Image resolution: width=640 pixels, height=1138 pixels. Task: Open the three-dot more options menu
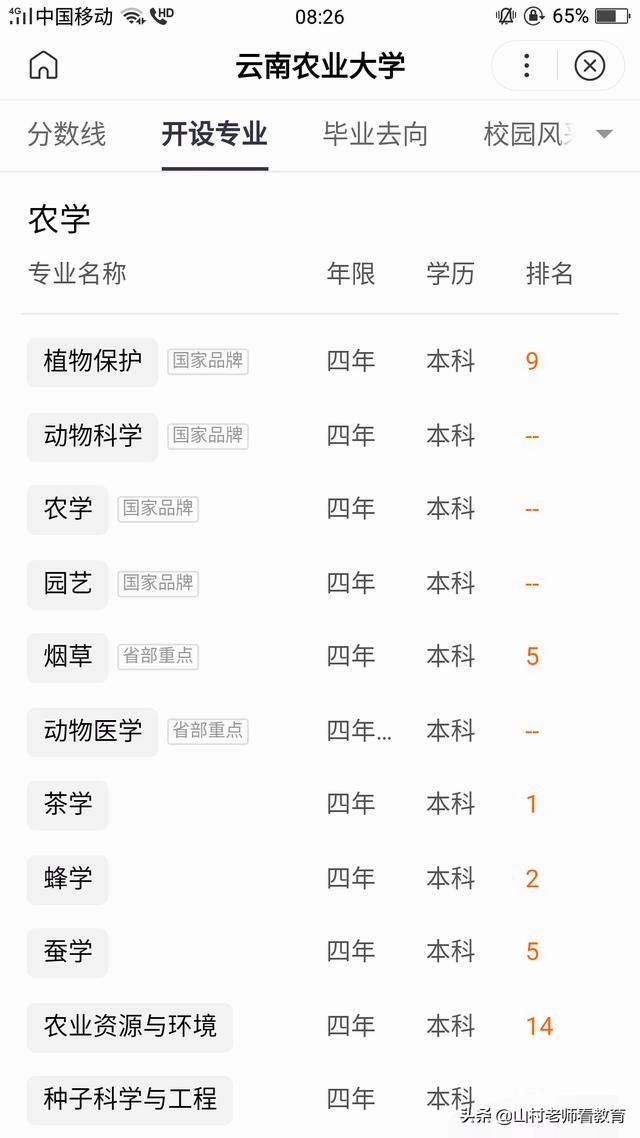pos(527,66)
